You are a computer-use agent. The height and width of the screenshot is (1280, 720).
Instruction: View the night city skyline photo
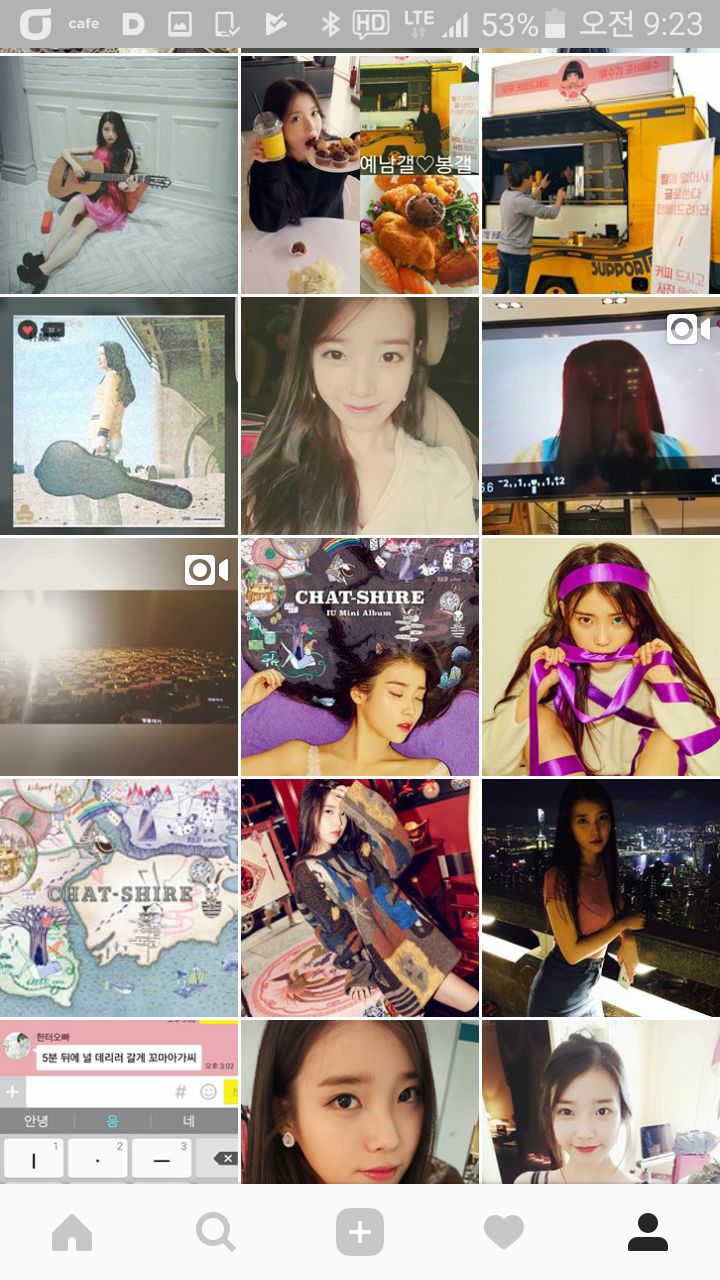point(600,898)
